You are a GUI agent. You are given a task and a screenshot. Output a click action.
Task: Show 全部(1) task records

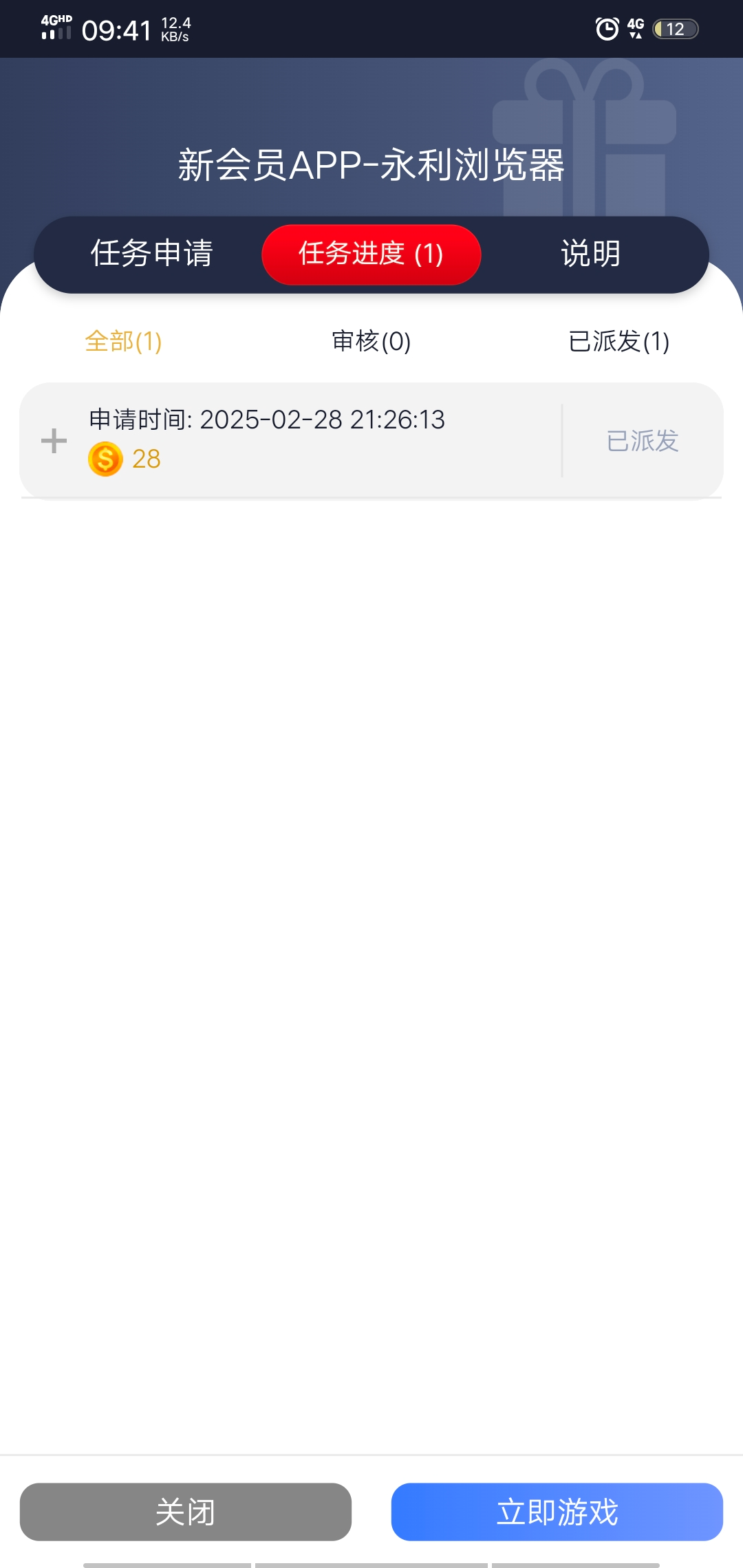pos(124,341)
